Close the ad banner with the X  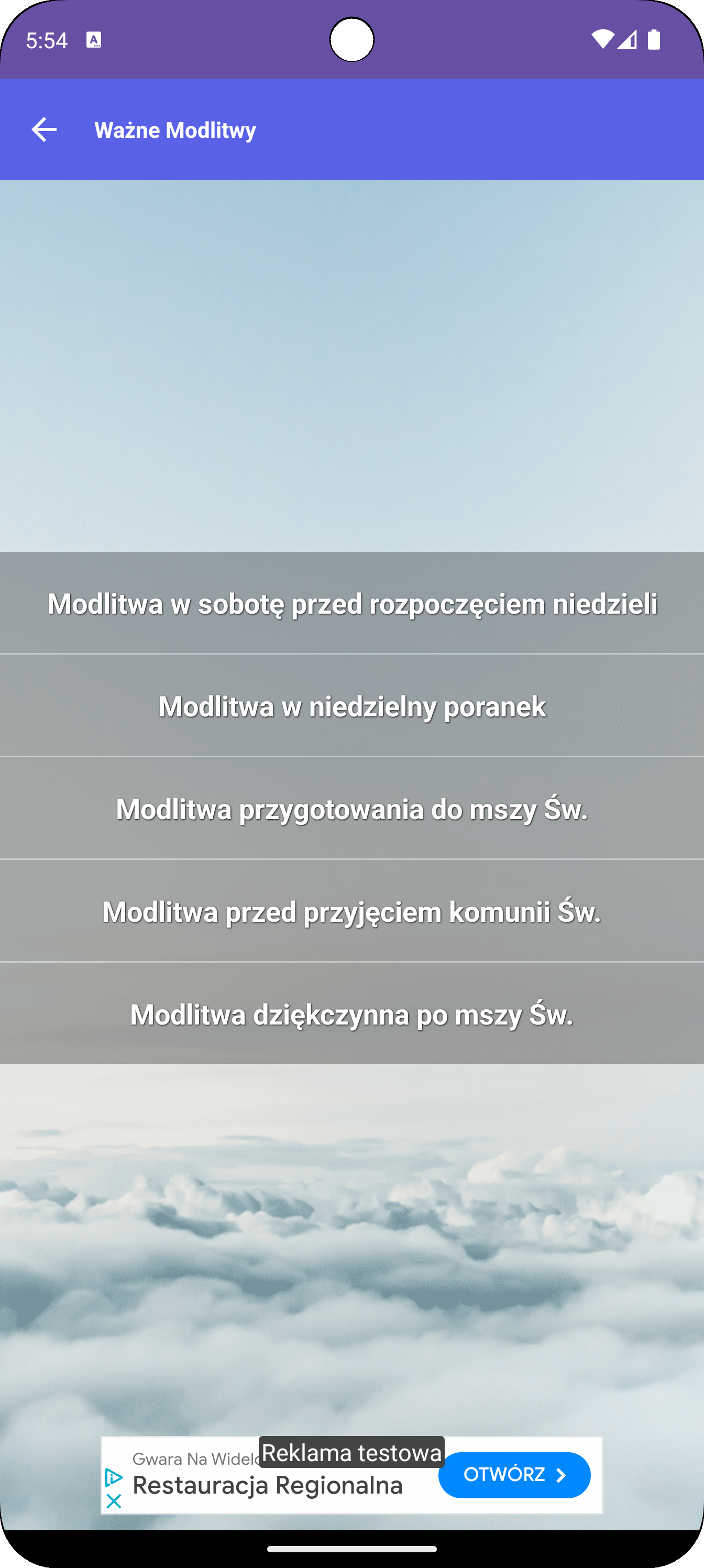click(113, 1501)
